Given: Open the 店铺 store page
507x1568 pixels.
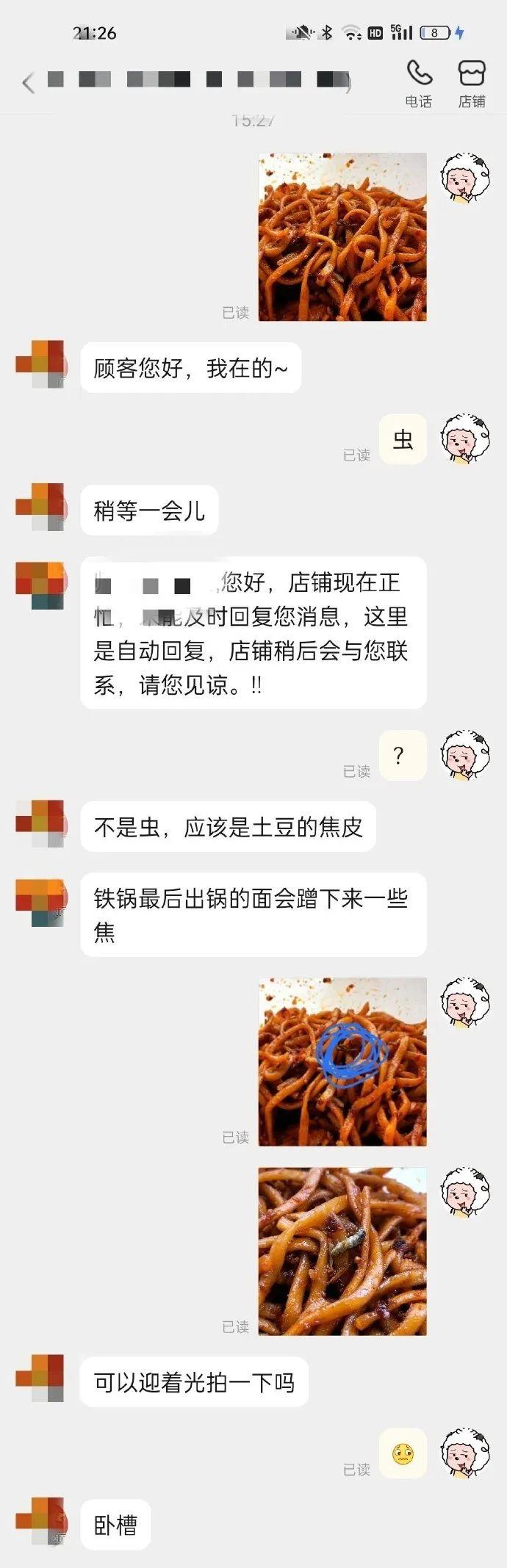Looking at the screenshot, I should [x=471, y=83].
